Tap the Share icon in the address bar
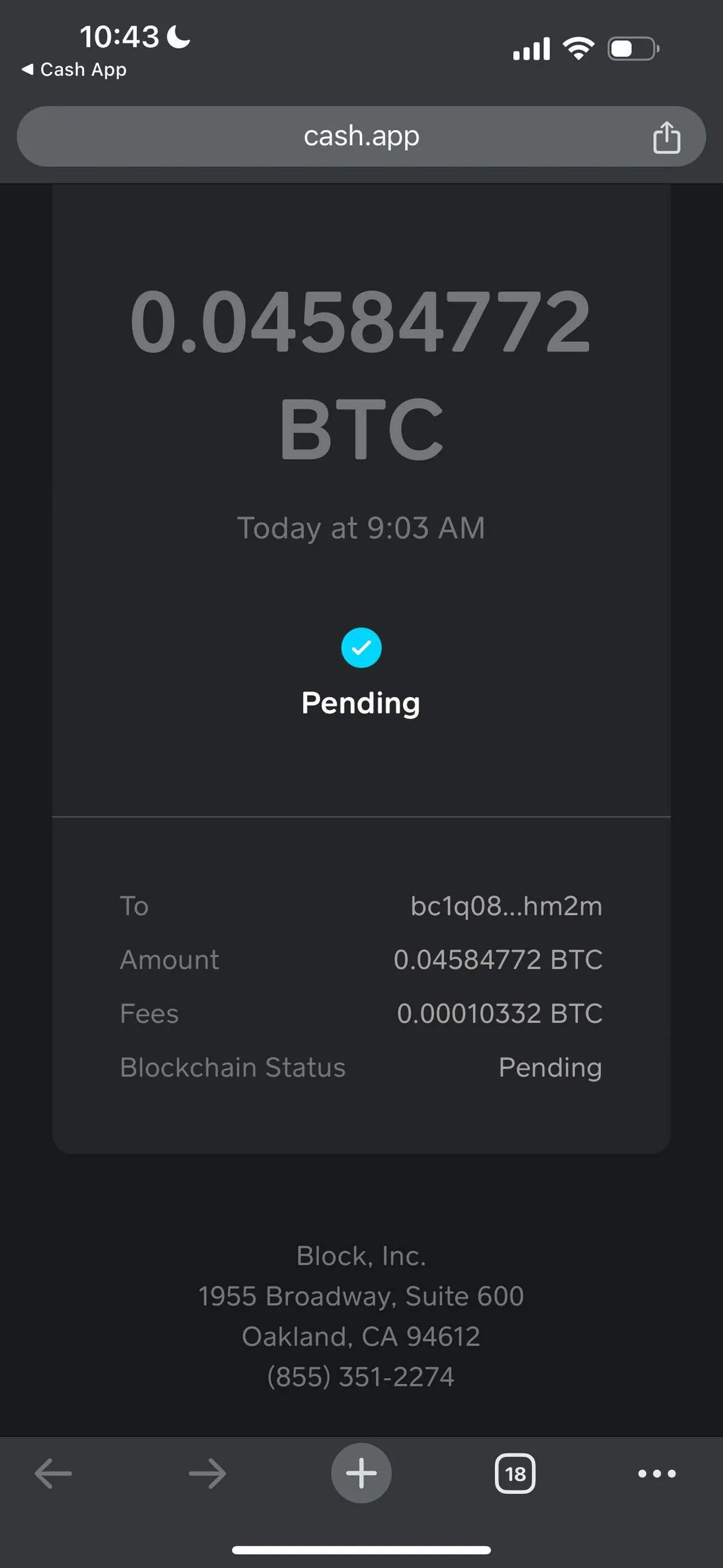The width and height of the screenshot is (723, 1568). click(668, 136)
